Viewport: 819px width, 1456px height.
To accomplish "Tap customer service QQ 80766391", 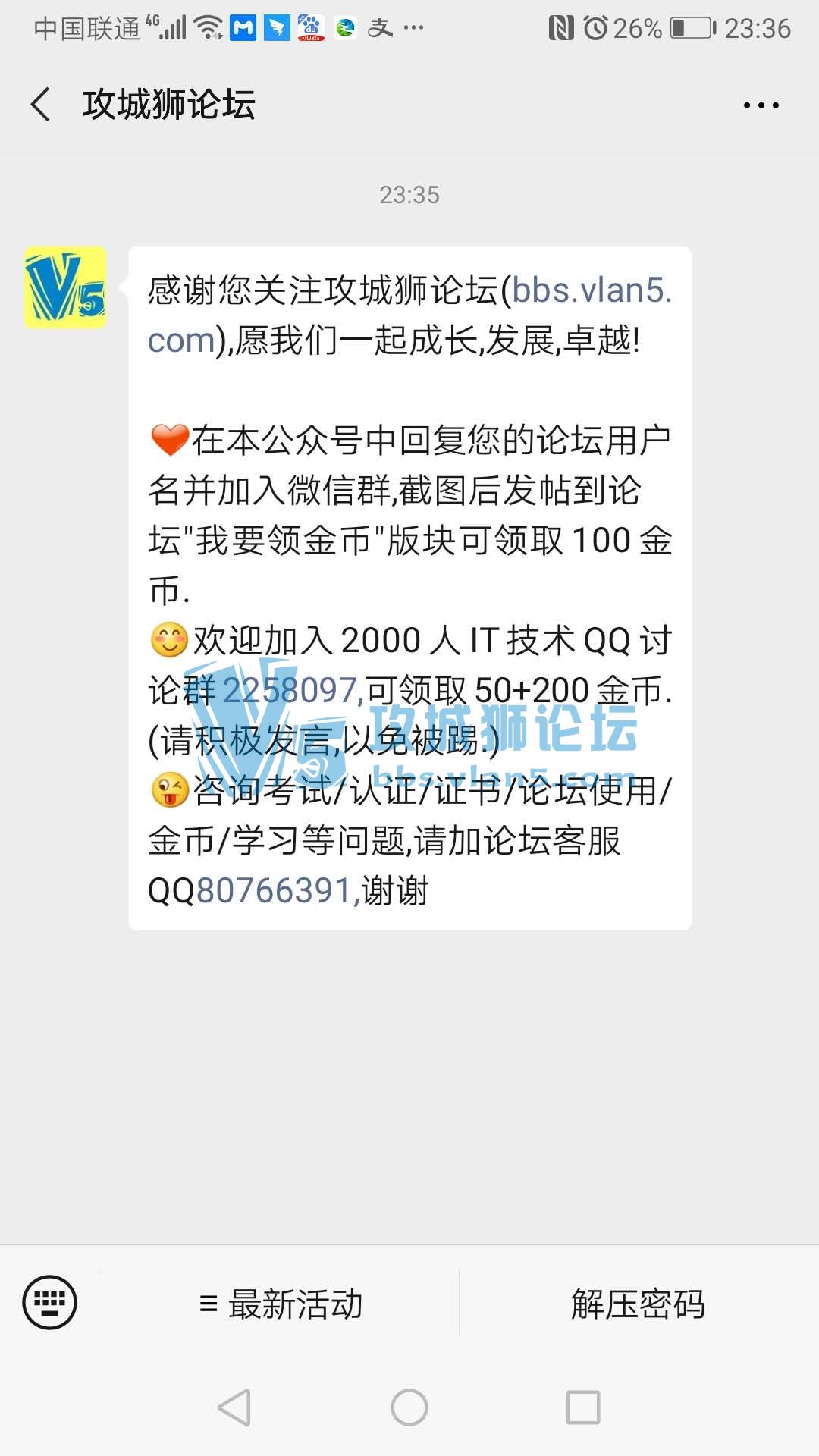I will point(273,891).
